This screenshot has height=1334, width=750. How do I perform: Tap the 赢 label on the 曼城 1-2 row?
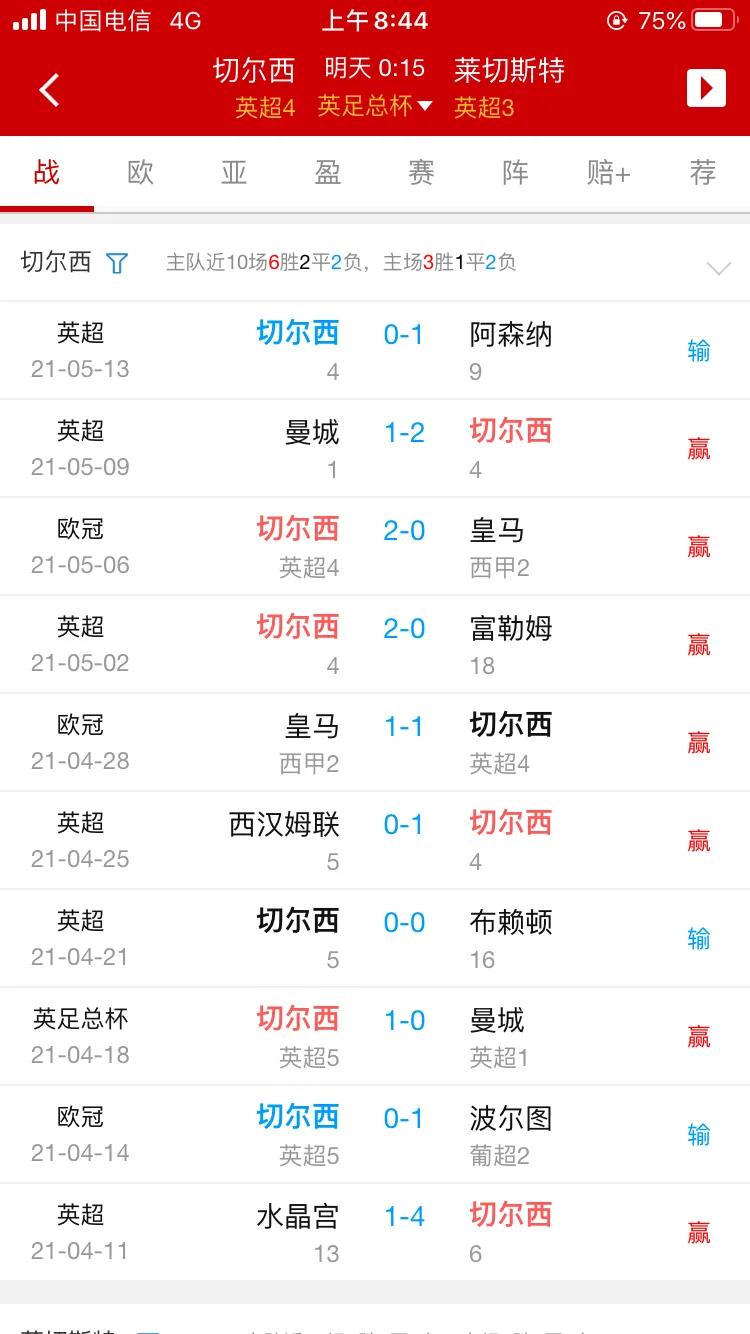(x=699, y=449)
